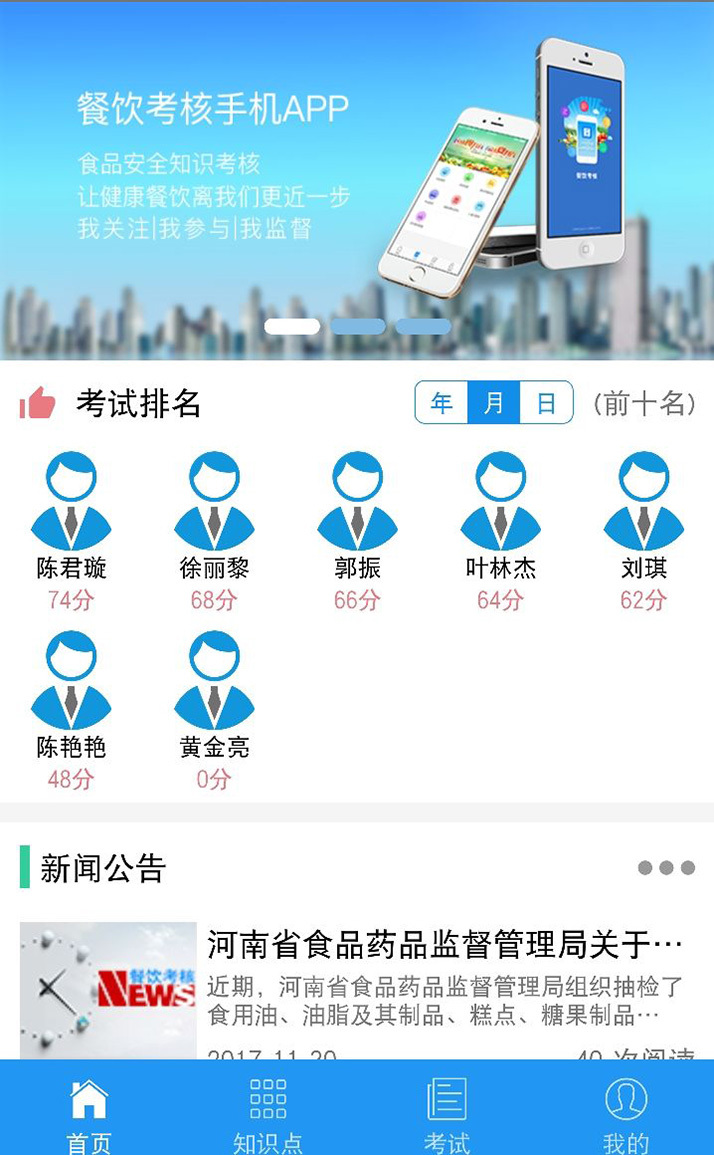Viewport: 714px width, 1155px height.
Task: Go to the 首页 home tab
Action: click(x=89, y=1112)
